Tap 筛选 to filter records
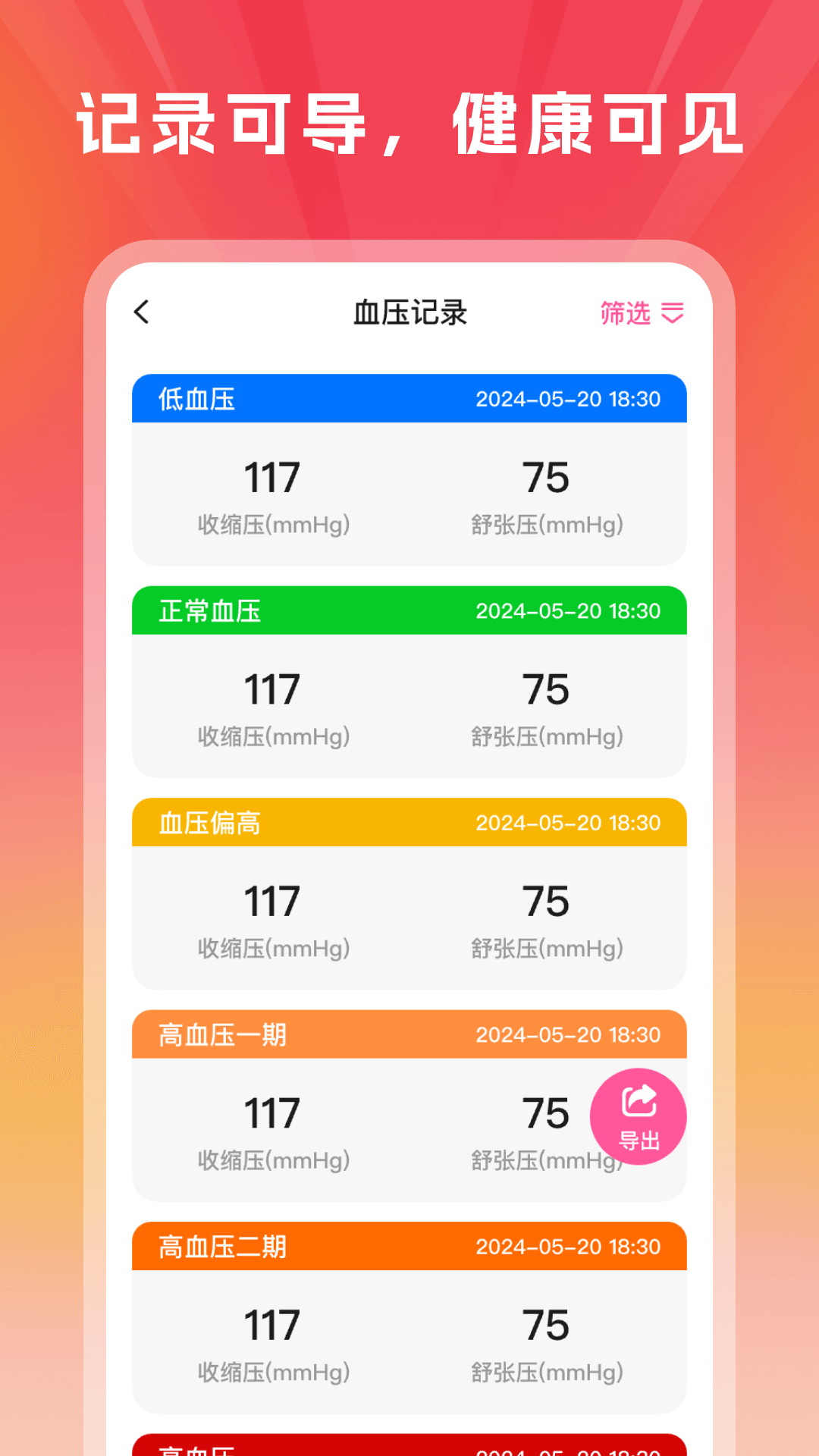 (x=623, y=313)
